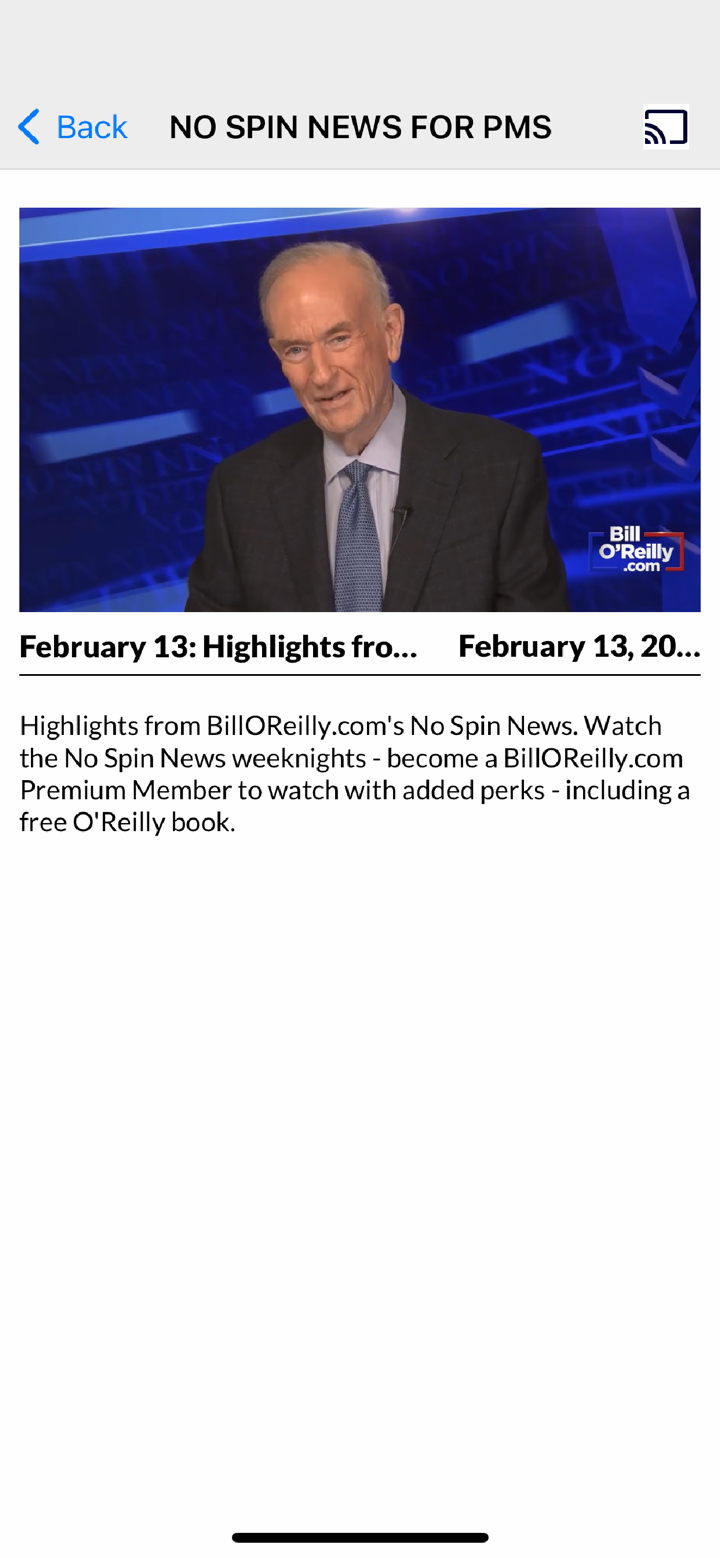Tap the February 13, 20... date text
Viewport: 720px width, 1558px height.
pyautogui.click(x=578, y=646)
